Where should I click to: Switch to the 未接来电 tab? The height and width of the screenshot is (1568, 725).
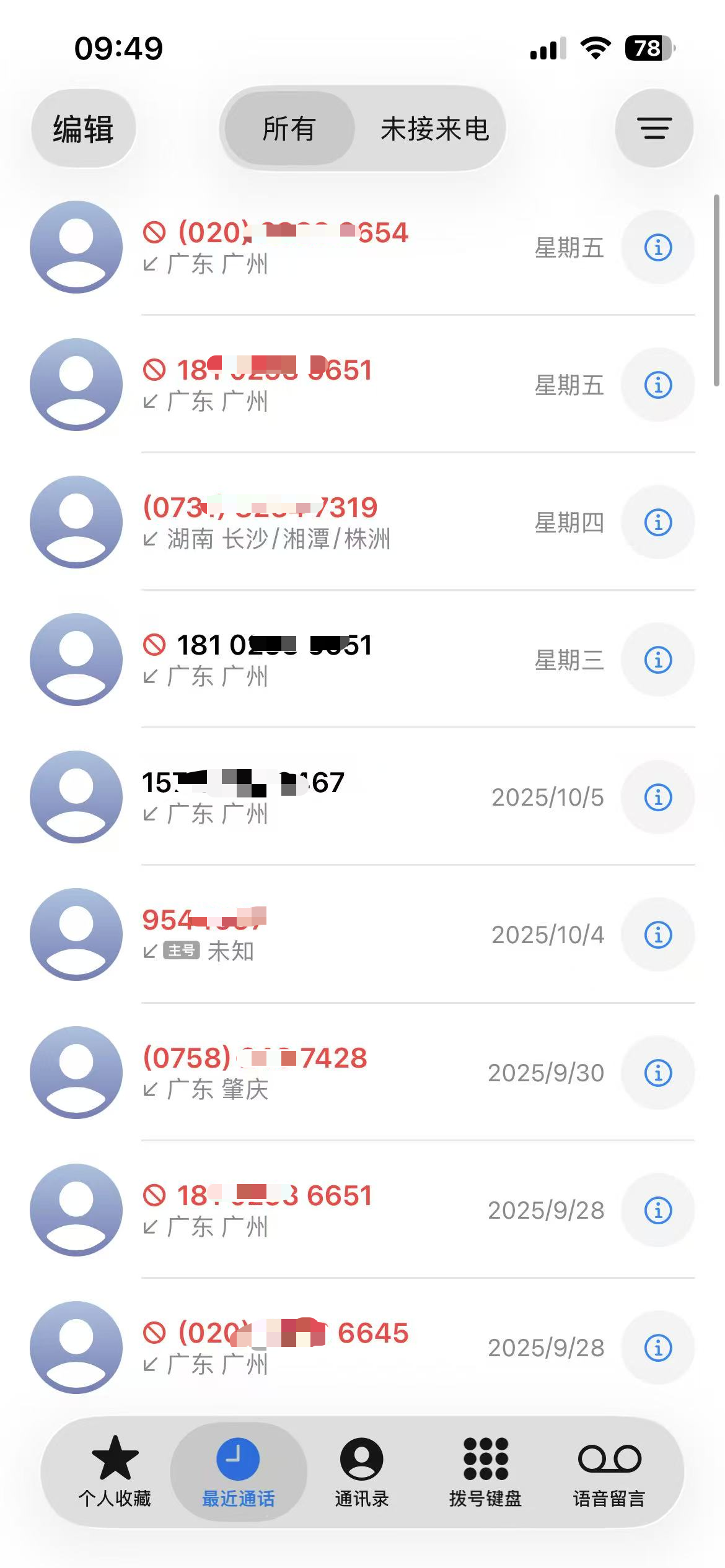click(x=434, y=129)
